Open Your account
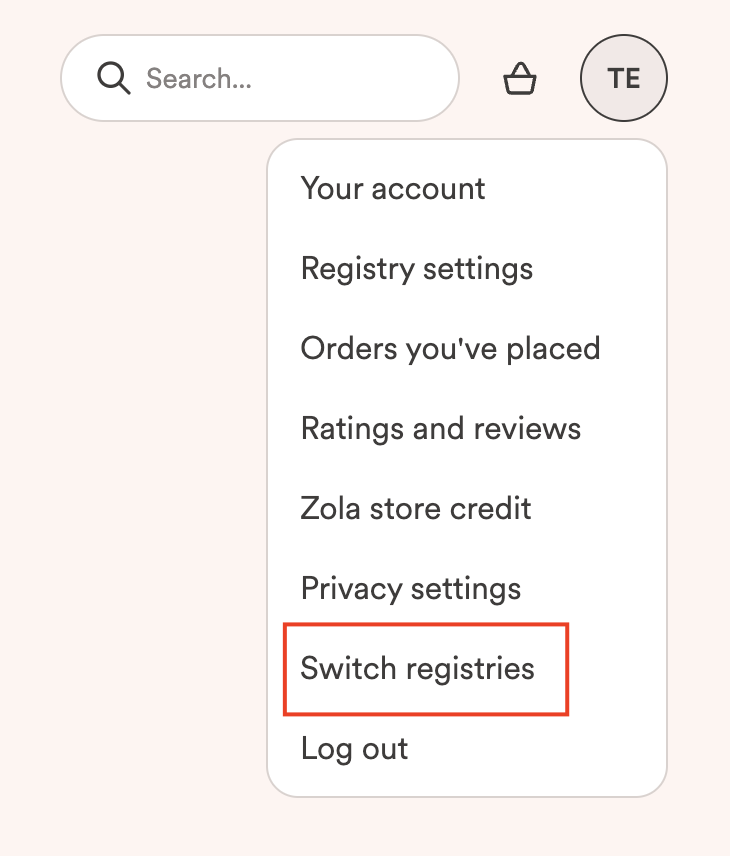Image resolution: width=730 pixels, height=856 pixels. tap(393, 188)
